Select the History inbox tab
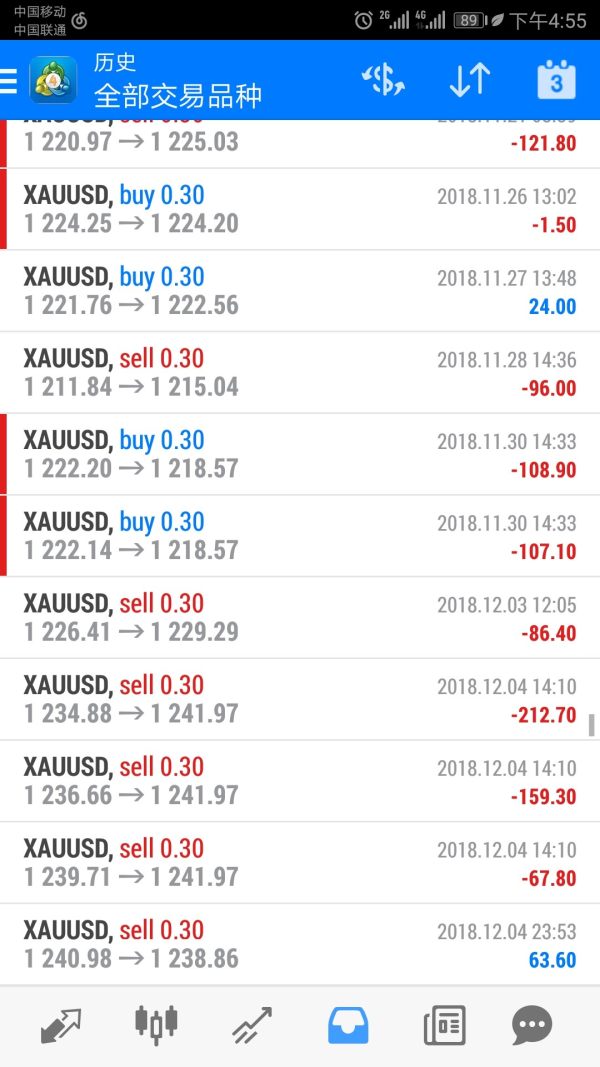This screenshot has width=600, height=1067. click(348, 1025)
